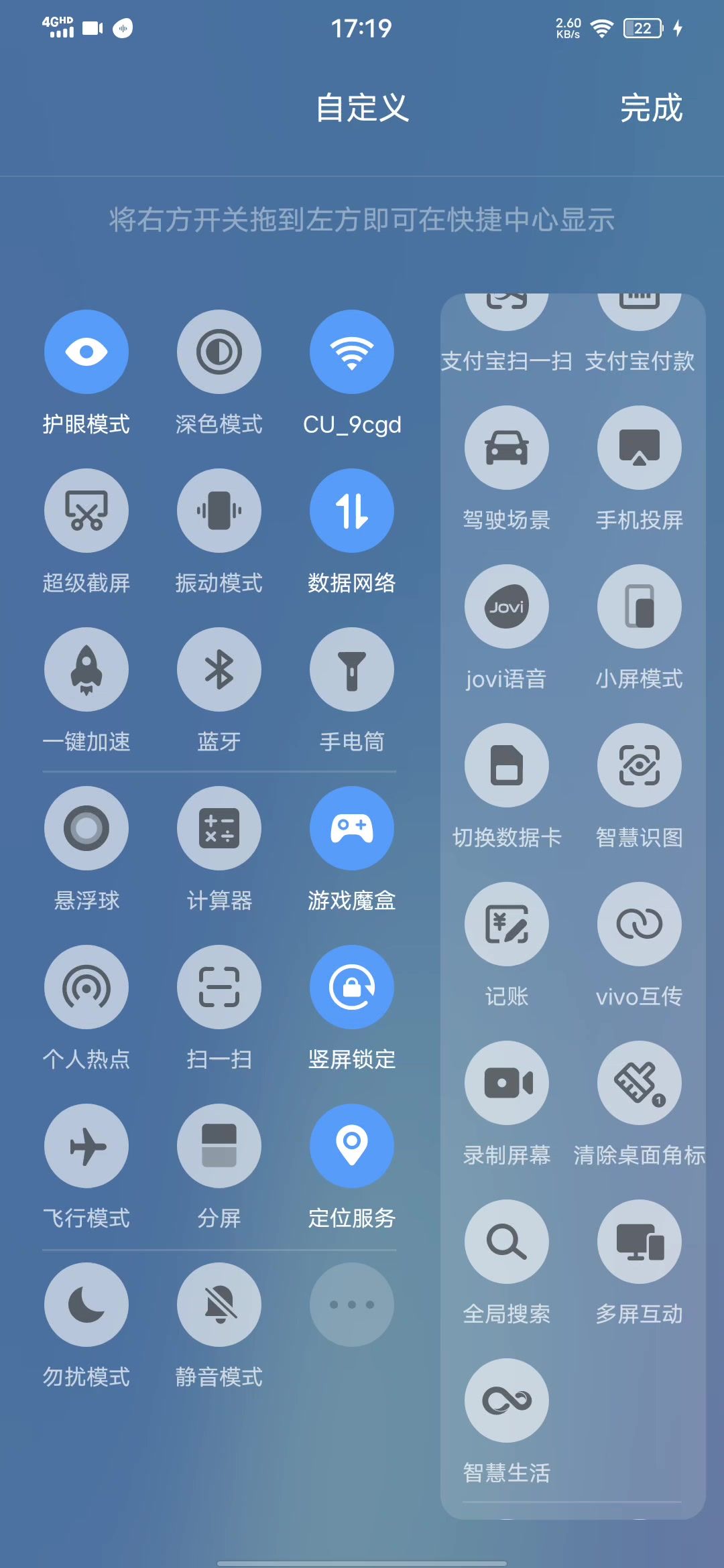Select the 驾驶场景 driving mode tile
The width and height of the screenshot is (724, 1568).
coord(507,448)
